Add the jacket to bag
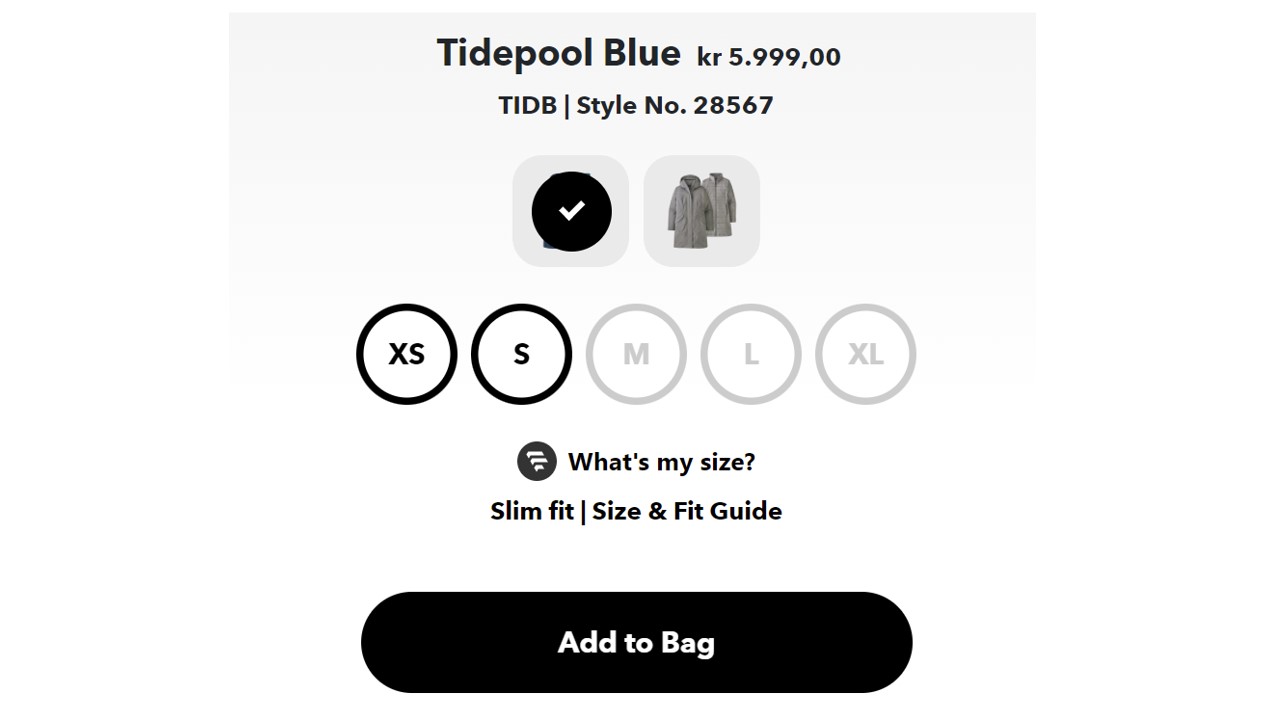The height and width of the screenshot is (720, 1280). 636,642
